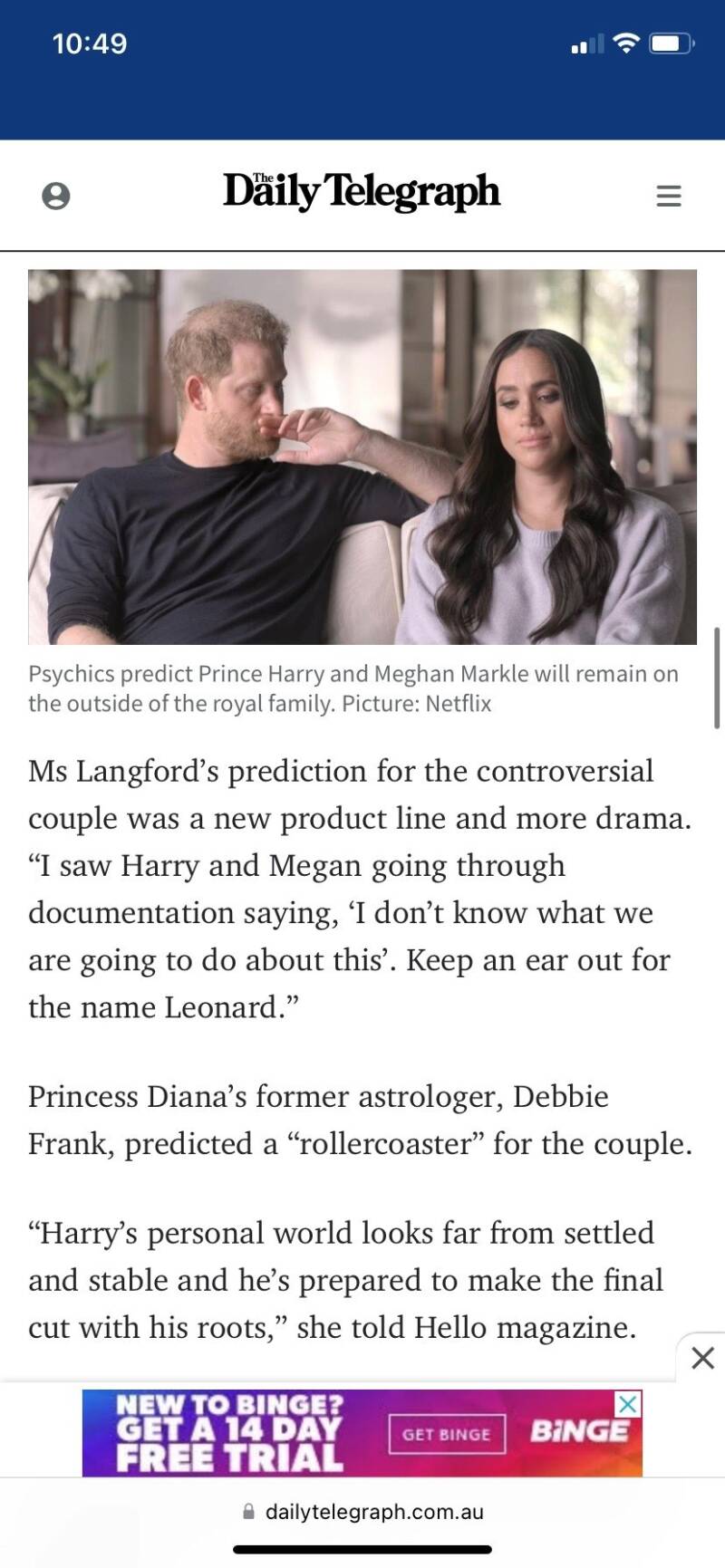Screen dimensions: 725x1568
Task: Tap the dailytelegraph.com.au address bar
Action: pyautogui.click(x=362, y=1512)
